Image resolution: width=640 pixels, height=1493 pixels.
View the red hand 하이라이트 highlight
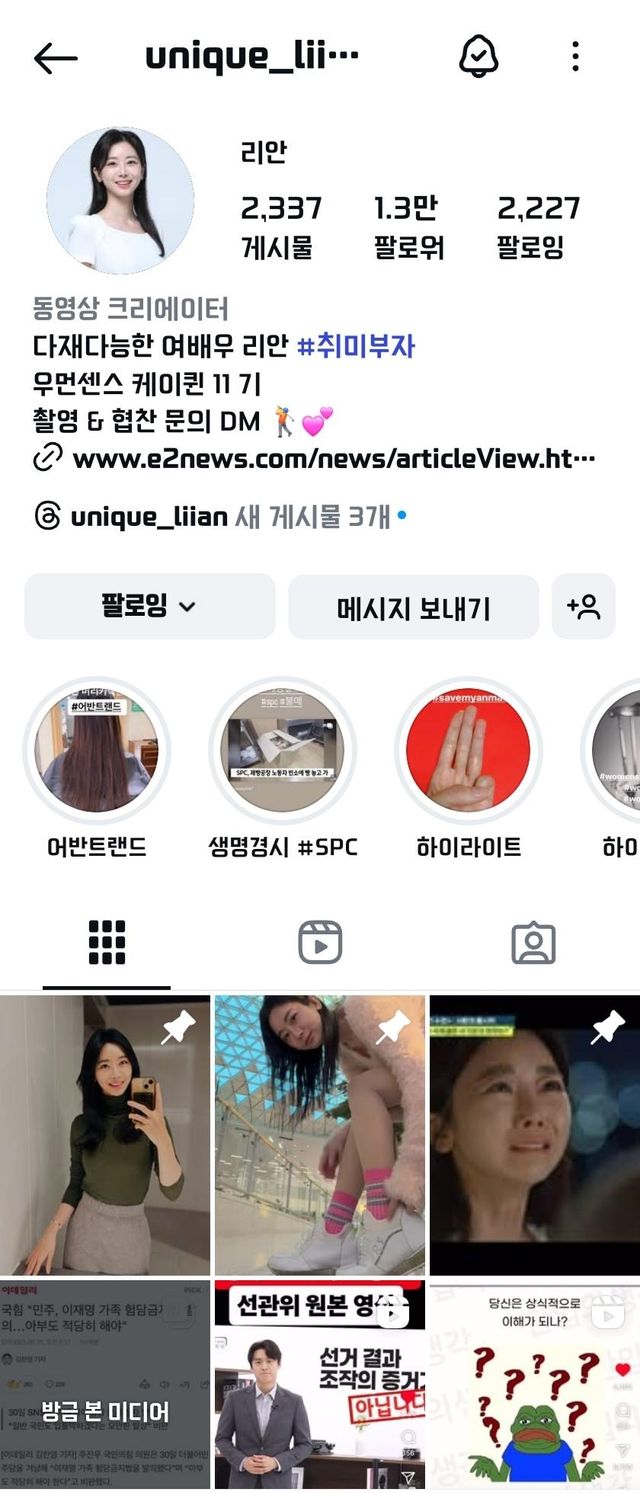coord(468,751)
